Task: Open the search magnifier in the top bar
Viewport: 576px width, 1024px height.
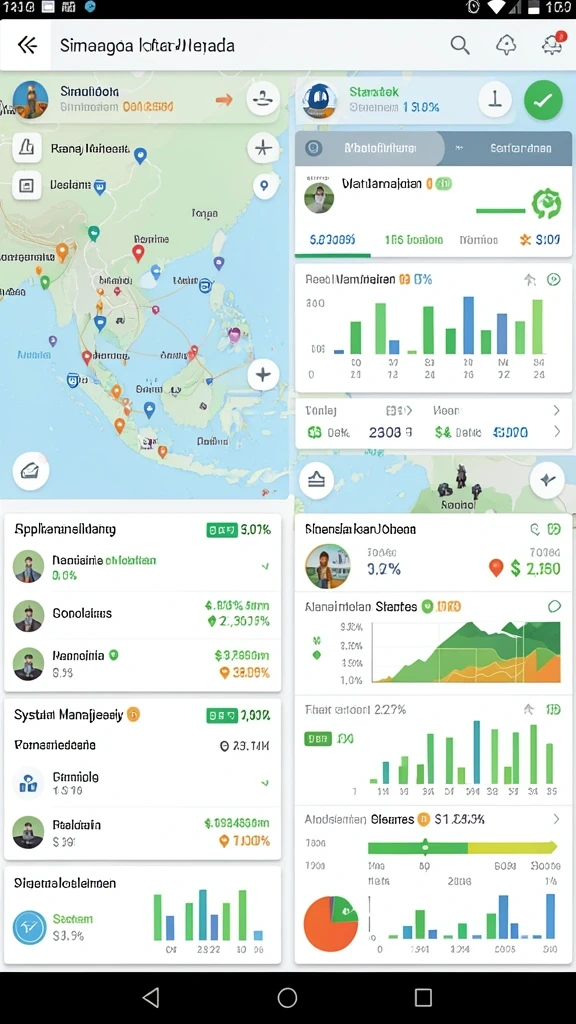Action: point(460,45)
